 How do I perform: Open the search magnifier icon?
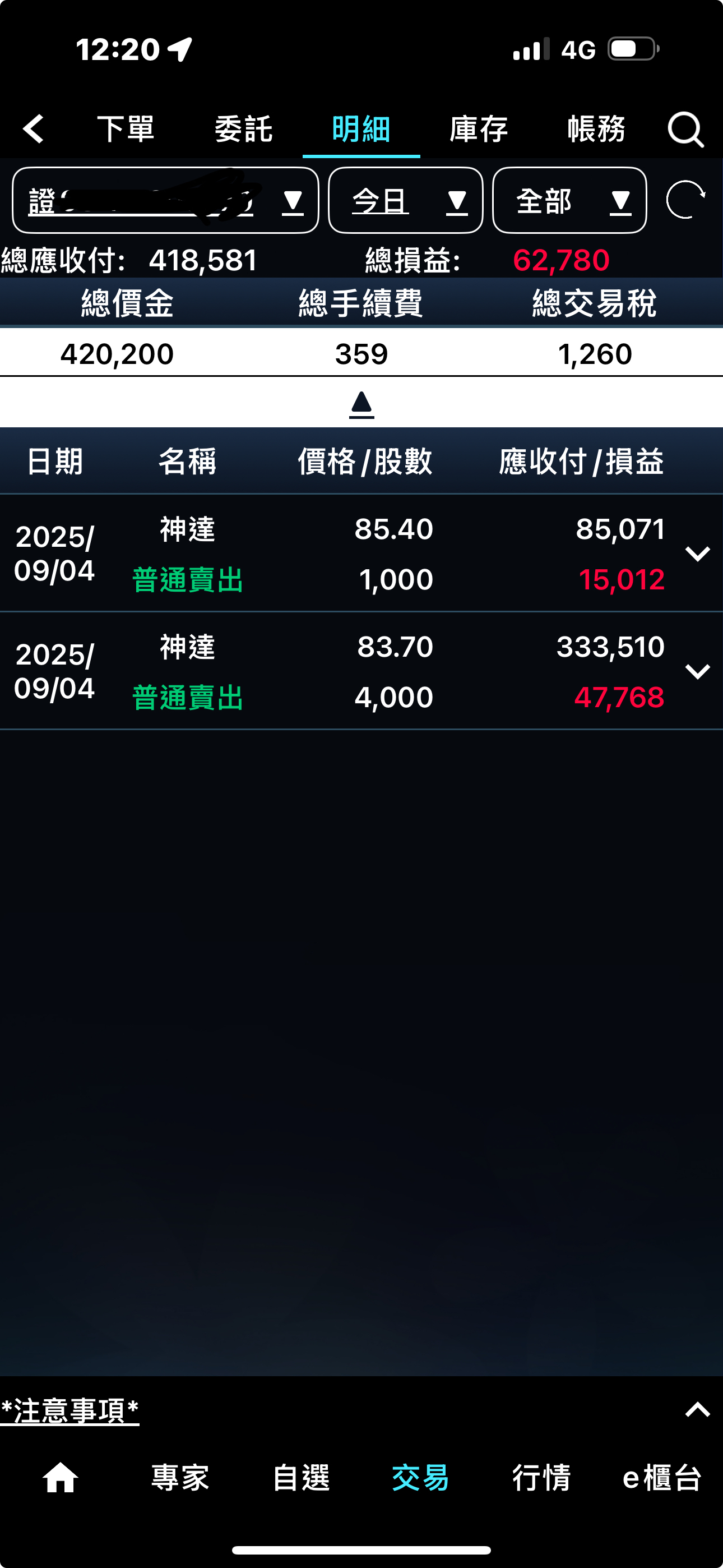point(685,129)
